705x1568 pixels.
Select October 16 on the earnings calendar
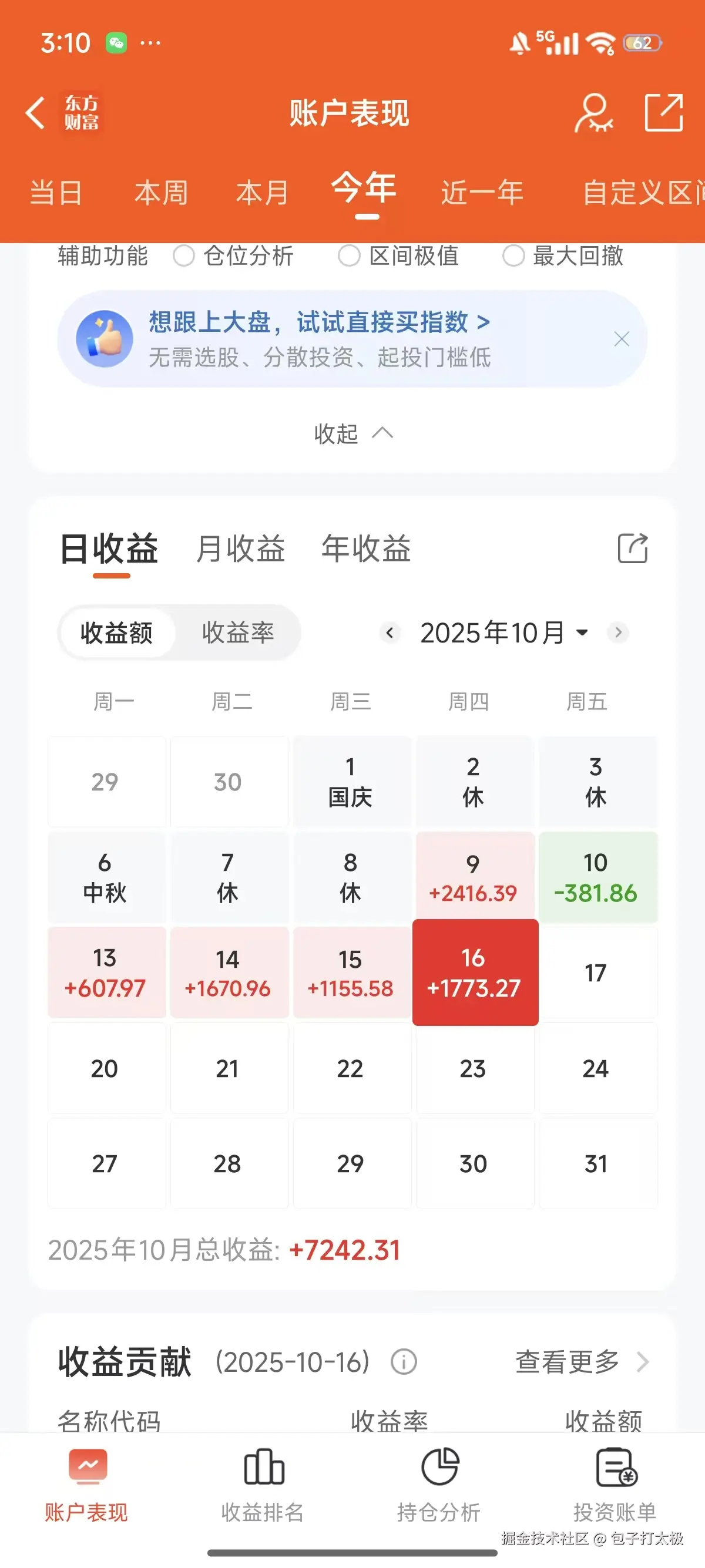pos(475,972)
